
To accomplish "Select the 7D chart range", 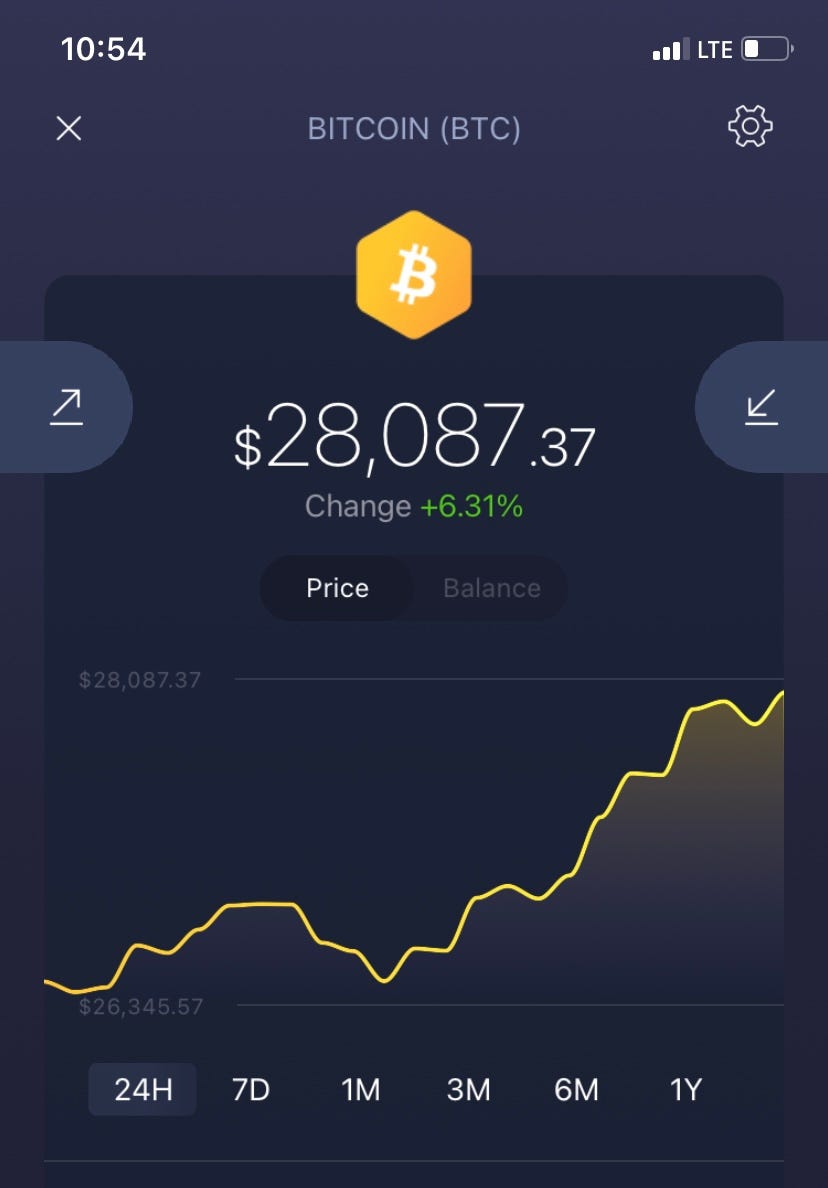I will (x=251, y=1090).
